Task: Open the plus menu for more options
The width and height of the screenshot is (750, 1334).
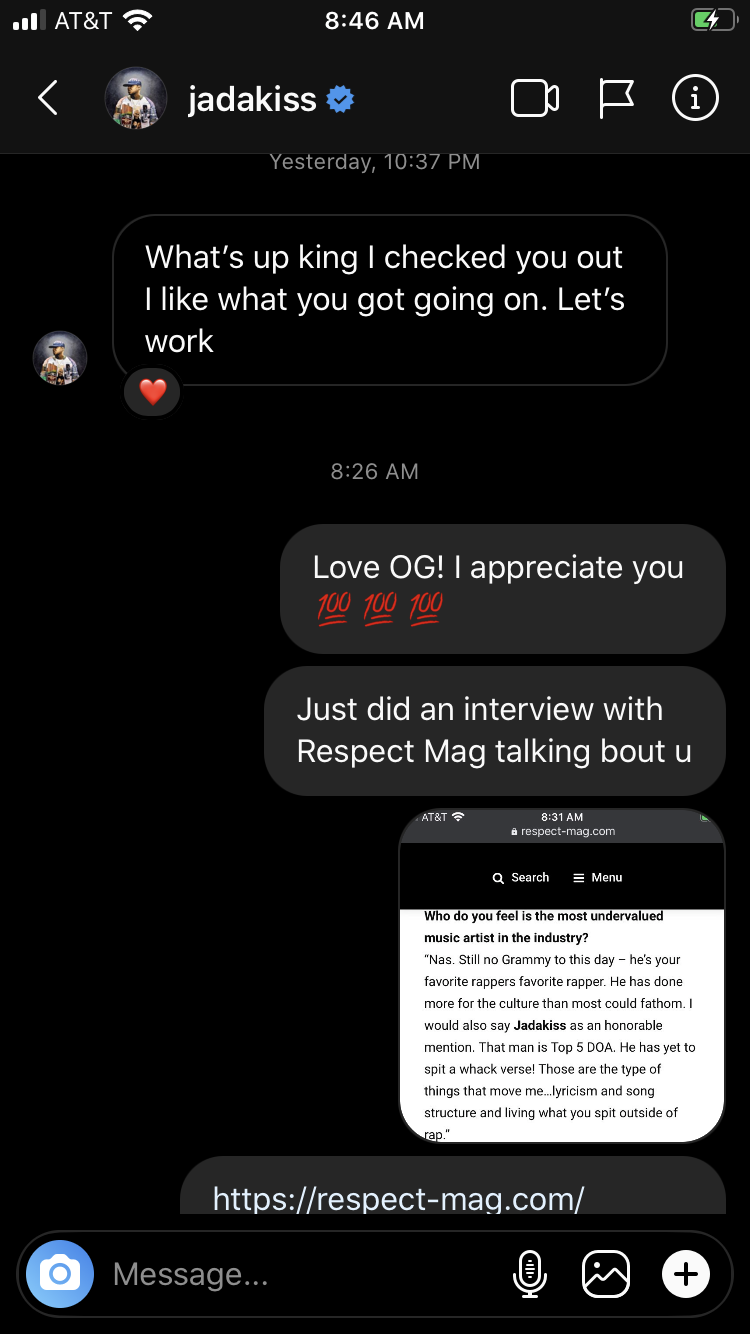Action: tap(686, 1274)
